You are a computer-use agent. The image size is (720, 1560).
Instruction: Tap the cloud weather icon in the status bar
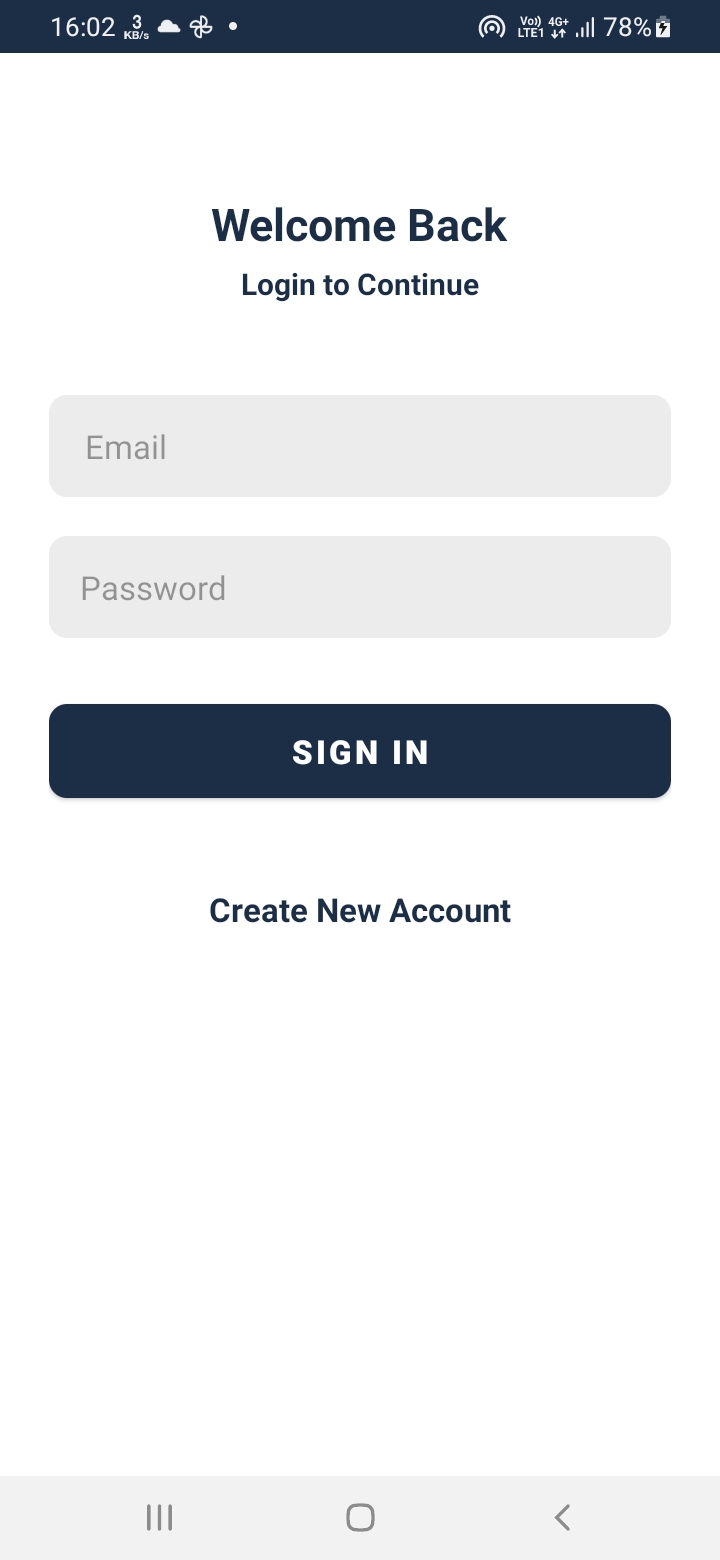pos(168,26)
